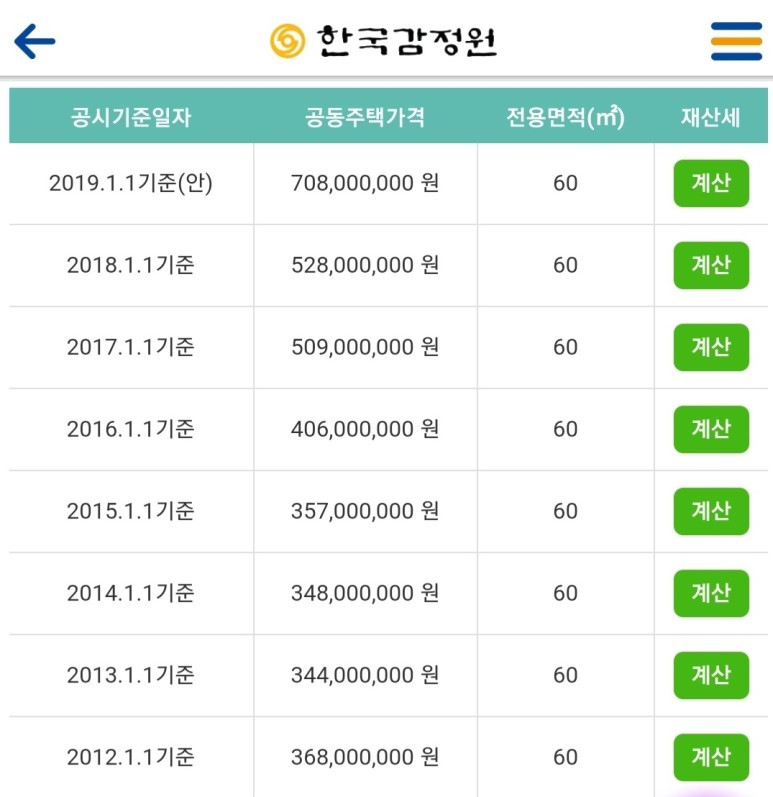Select the 재산세 column header
The width and height of the screenshot is (773, 797).
tap(710, 115)
